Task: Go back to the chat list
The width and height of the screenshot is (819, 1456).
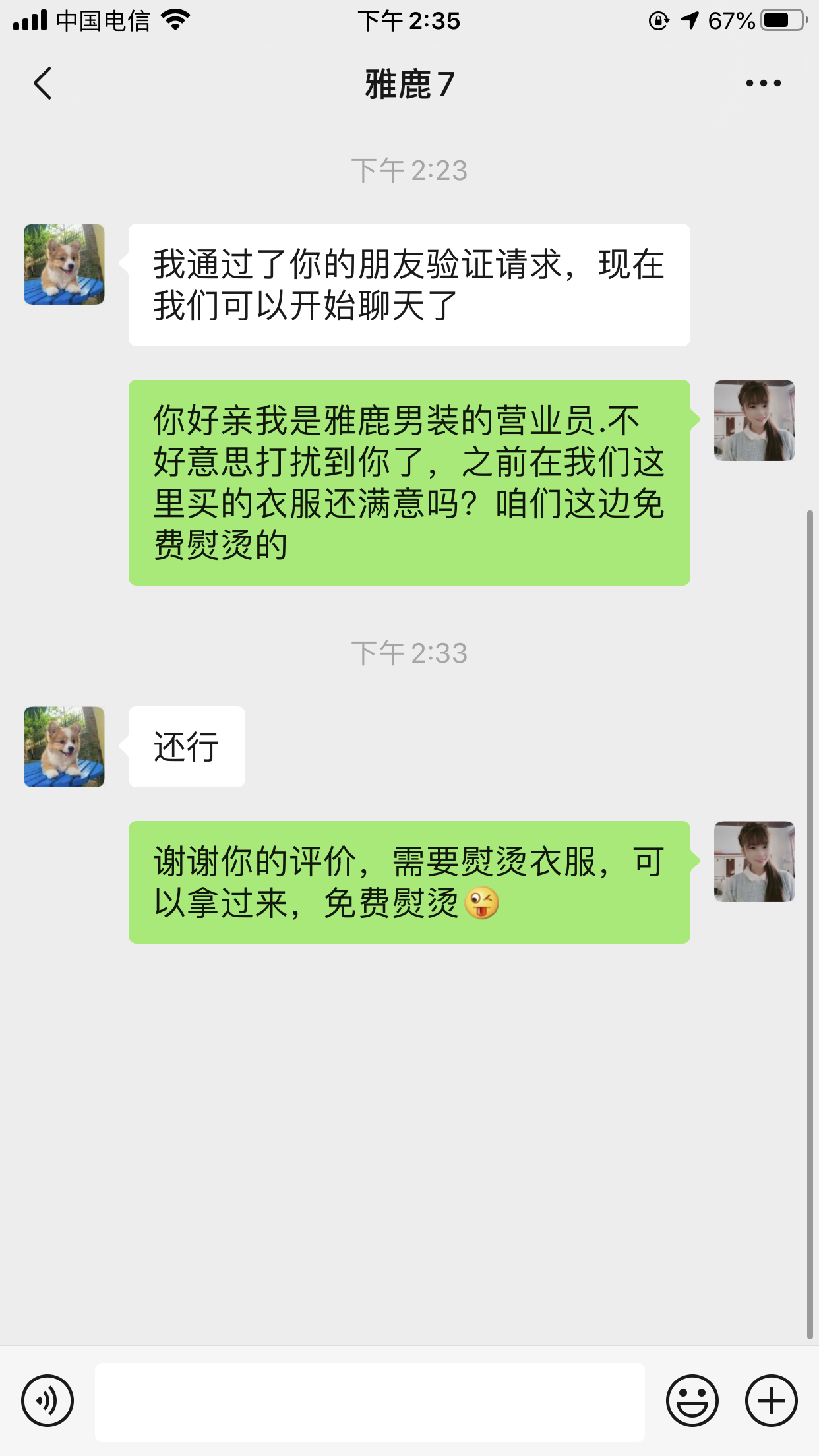Action: (x=43, y=84)
